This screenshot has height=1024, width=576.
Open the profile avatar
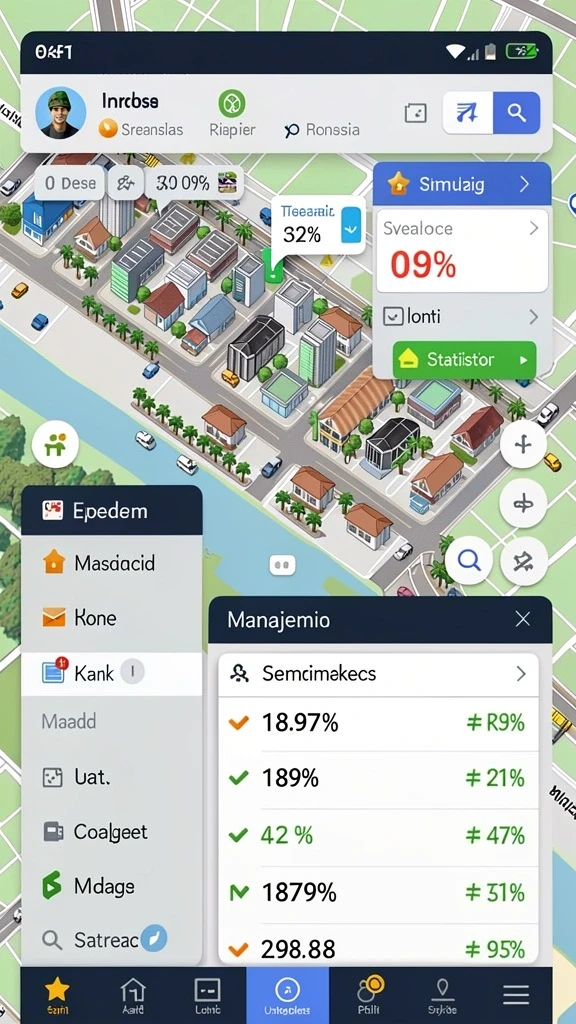tap(61, 112)
